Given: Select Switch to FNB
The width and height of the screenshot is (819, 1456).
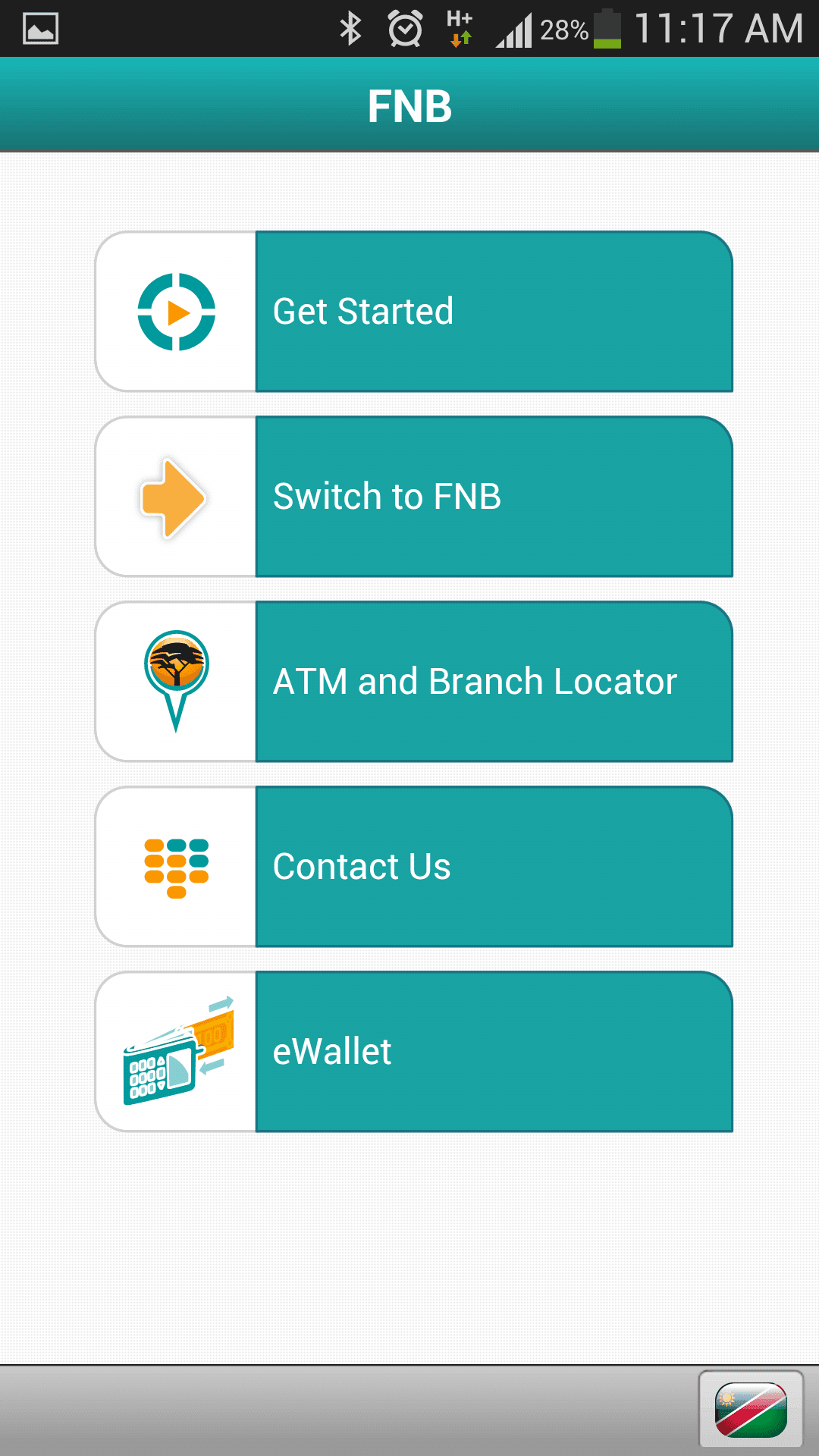Looking at the screenshot, I should pos(493,496).
